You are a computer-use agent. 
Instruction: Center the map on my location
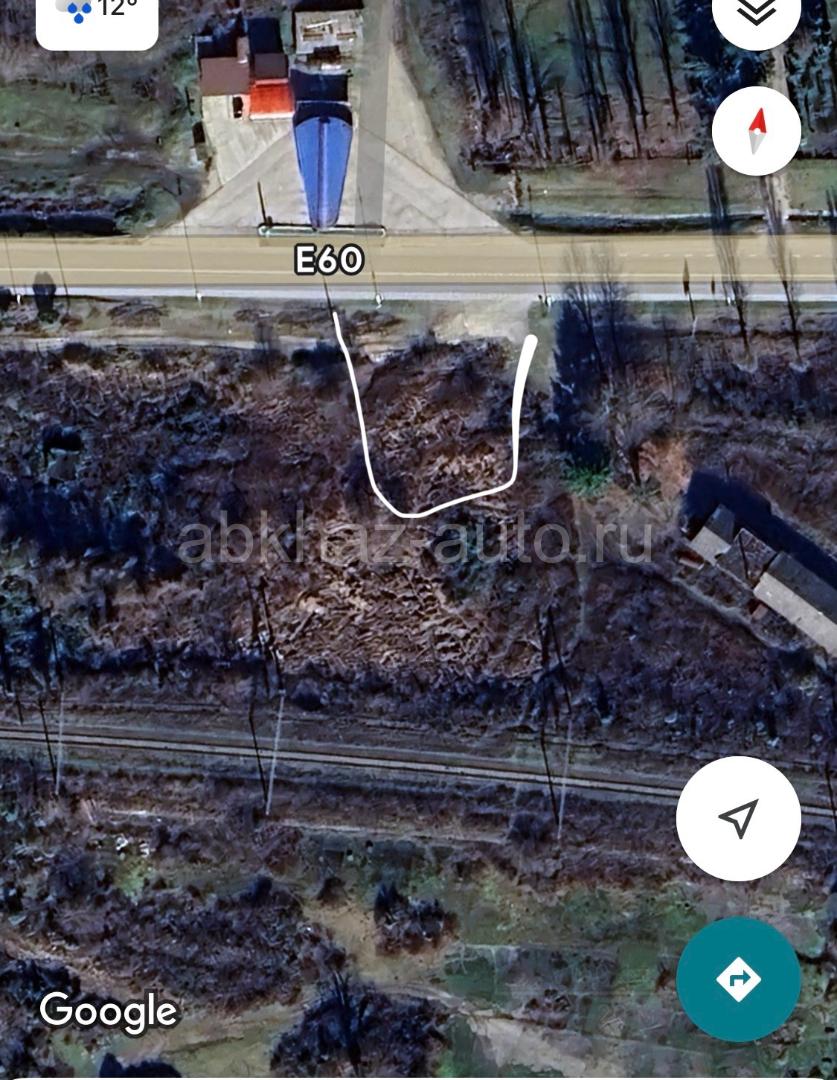click(x=738, y=818)
